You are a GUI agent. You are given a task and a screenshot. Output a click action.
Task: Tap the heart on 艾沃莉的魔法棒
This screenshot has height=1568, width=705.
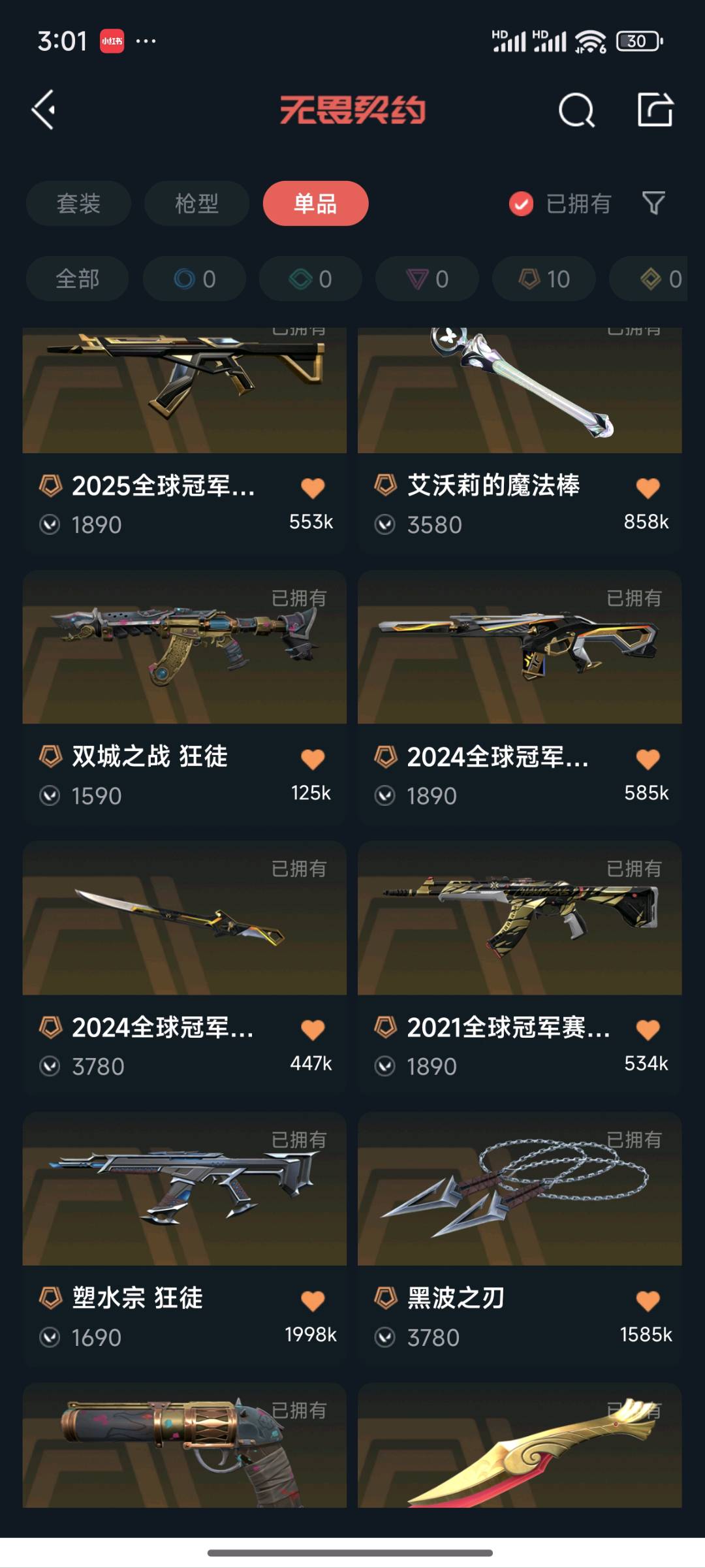648,488
